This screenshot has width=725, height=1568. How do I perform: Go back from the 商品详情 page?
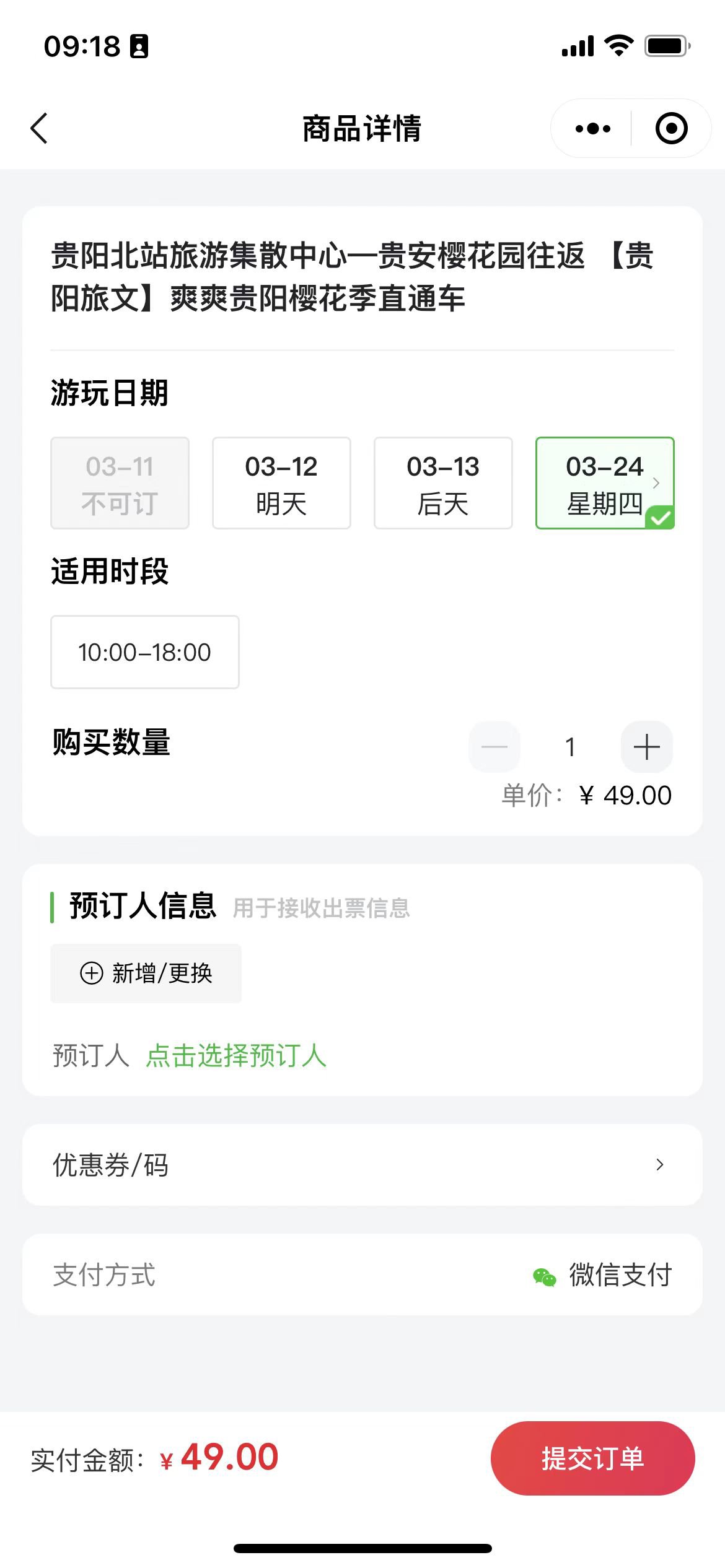[39, 129]
